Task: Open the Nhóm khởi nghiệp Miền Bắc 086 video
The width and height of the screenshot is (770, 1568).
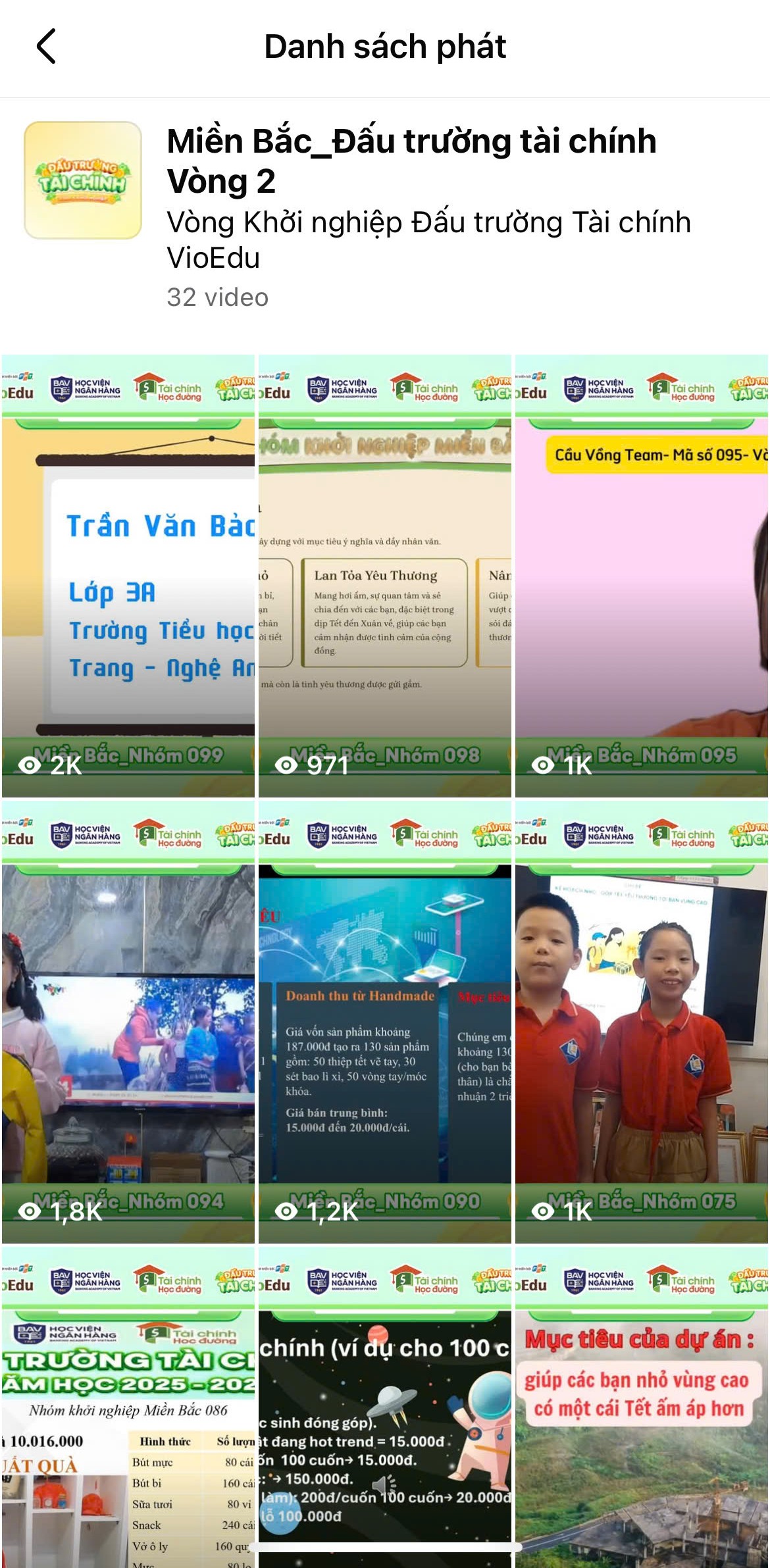Action: pyautogui.click(x=128, y=1408)
